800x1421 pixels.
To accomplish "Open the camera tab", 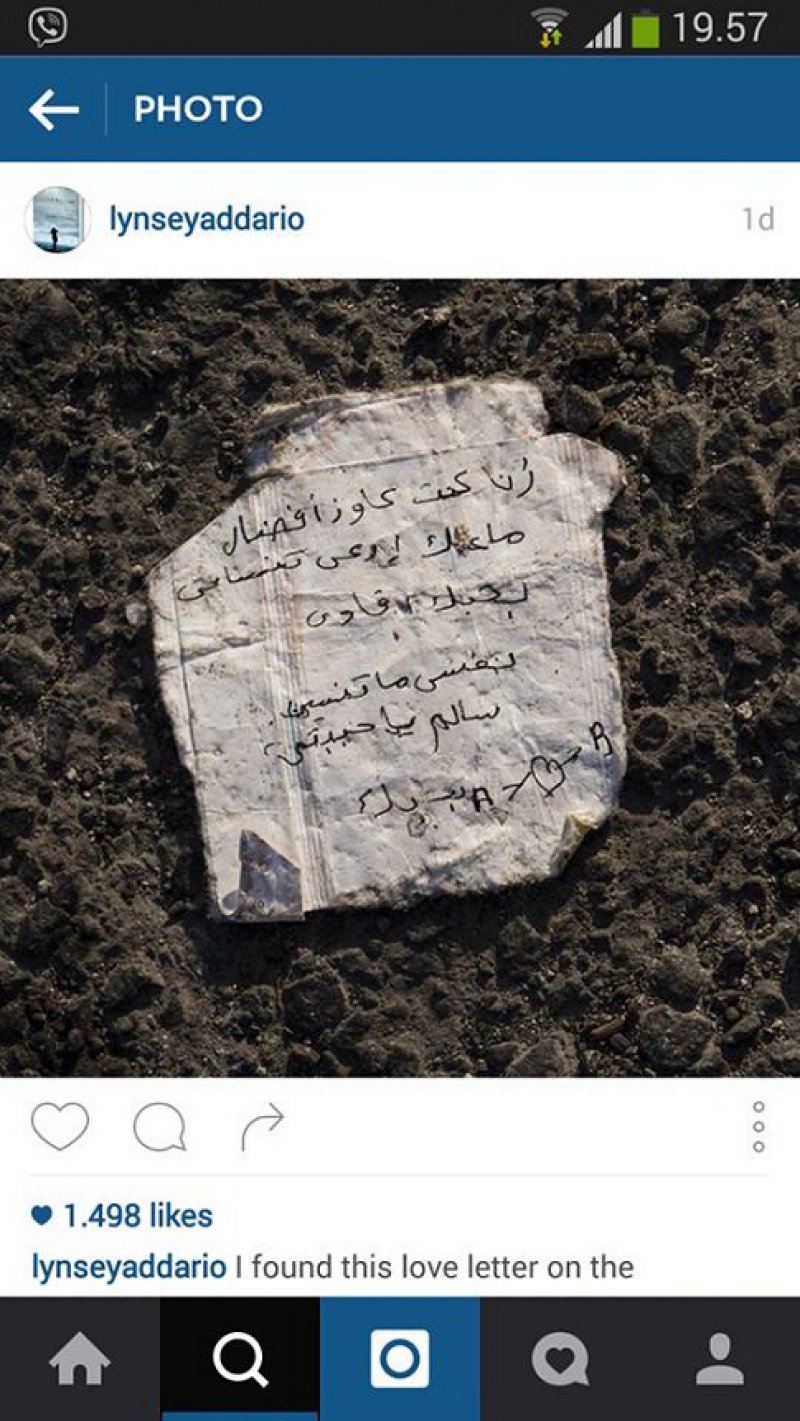I will [400, 1361].
